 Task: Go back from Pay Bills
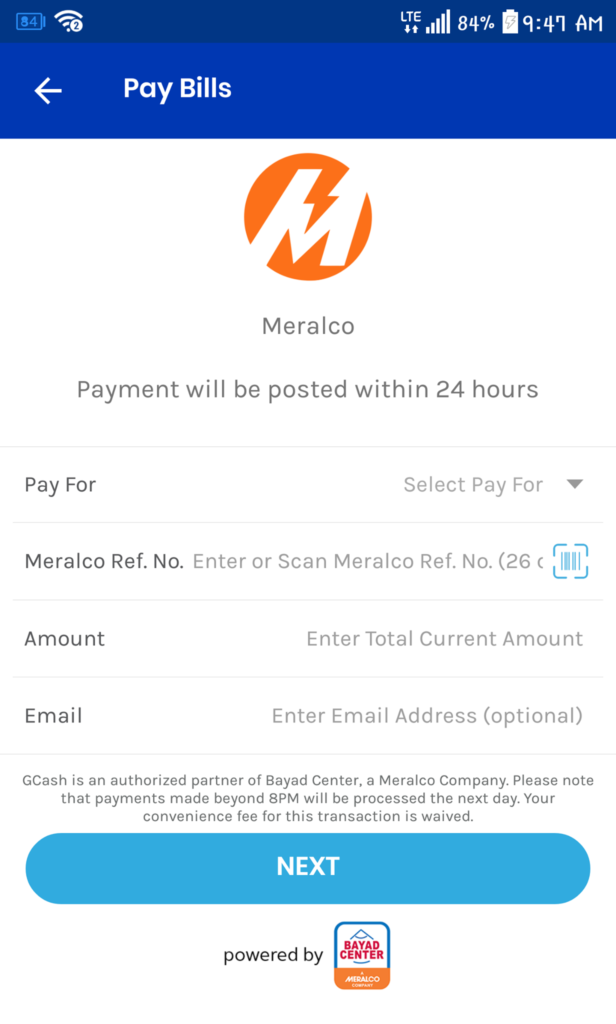48,90
